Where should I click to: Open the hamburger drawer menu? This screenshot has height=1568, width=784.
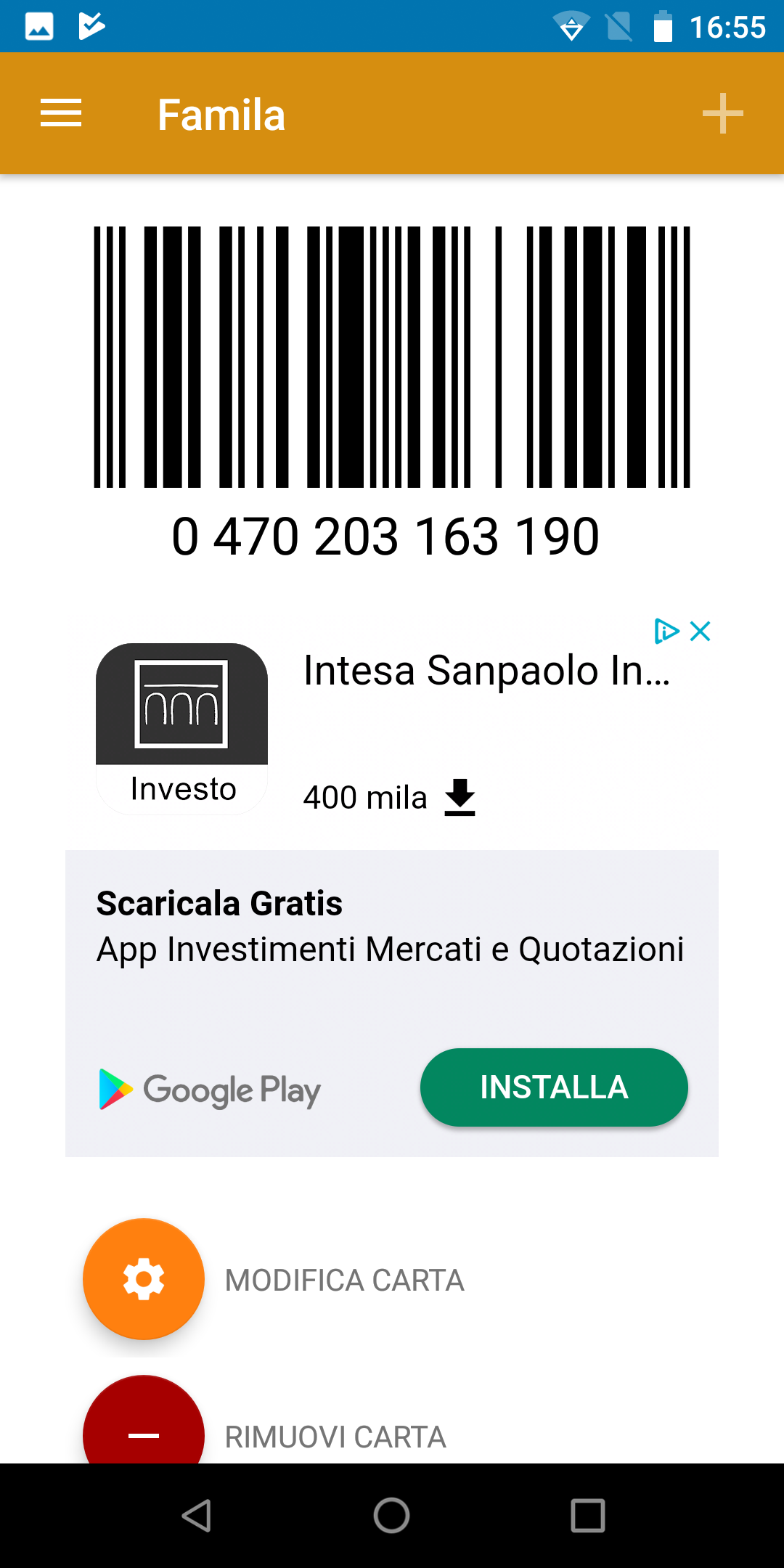pos(61,114)
